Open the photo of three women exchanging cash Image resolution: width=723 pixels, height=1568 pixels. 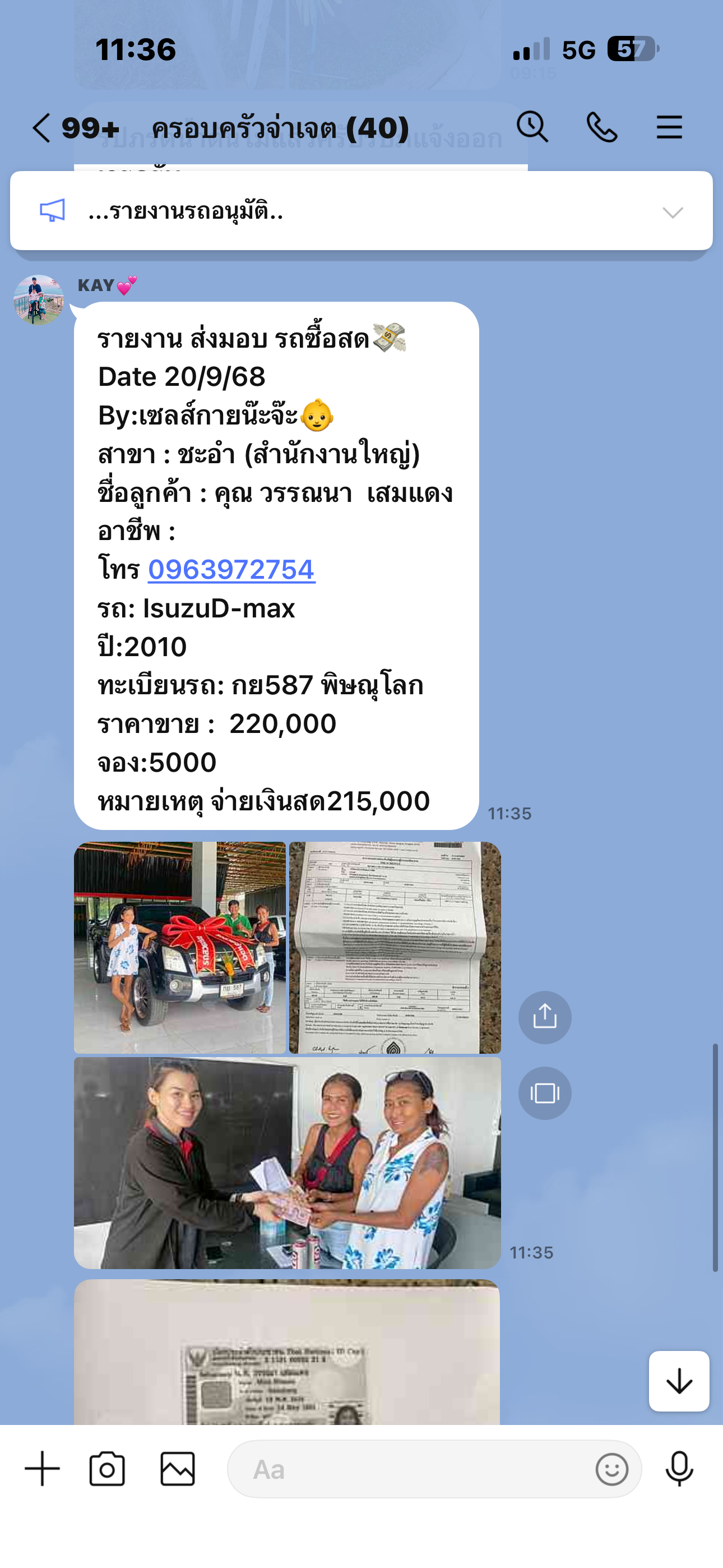coord(288,1163)
